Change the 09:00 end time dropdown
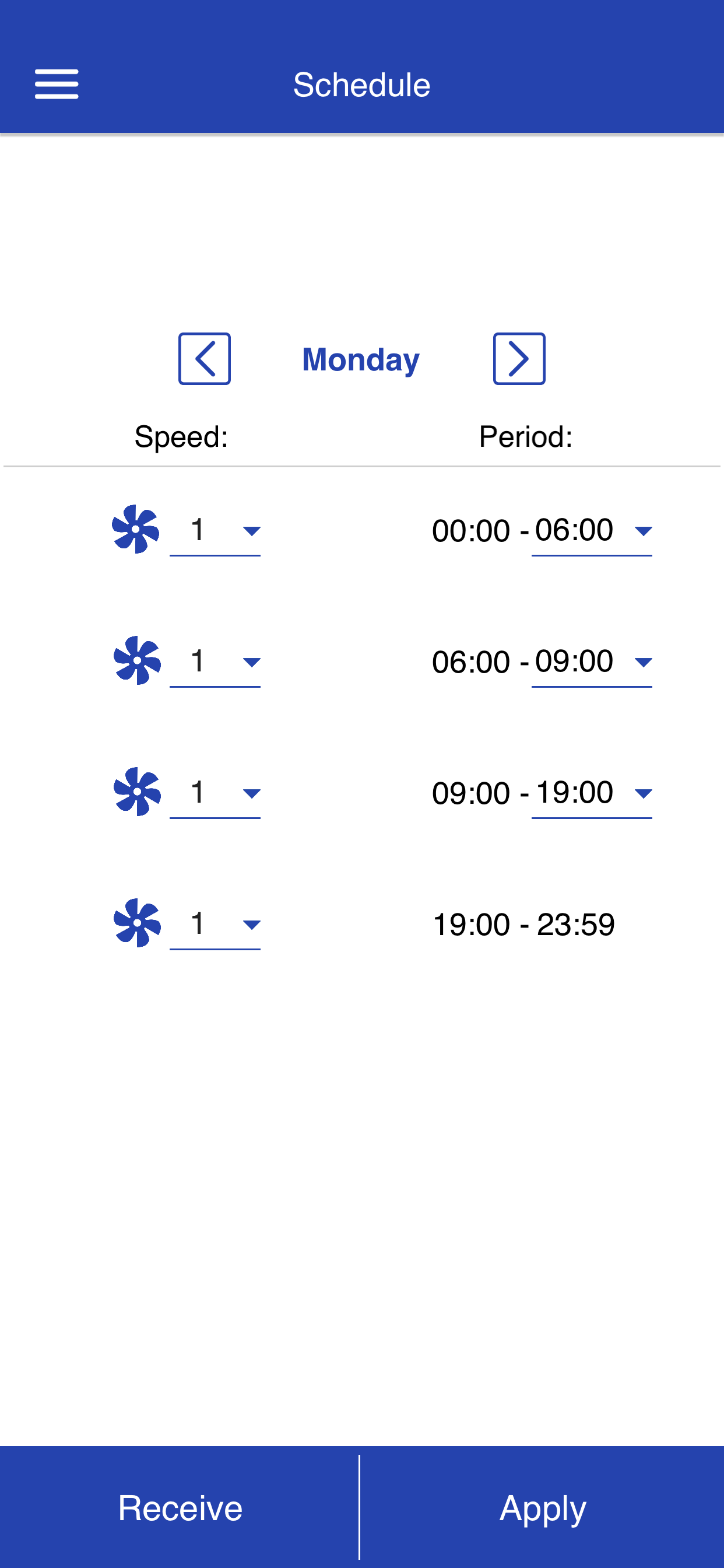This screenshot has width=724, height=1568. [x=591, y=661]
